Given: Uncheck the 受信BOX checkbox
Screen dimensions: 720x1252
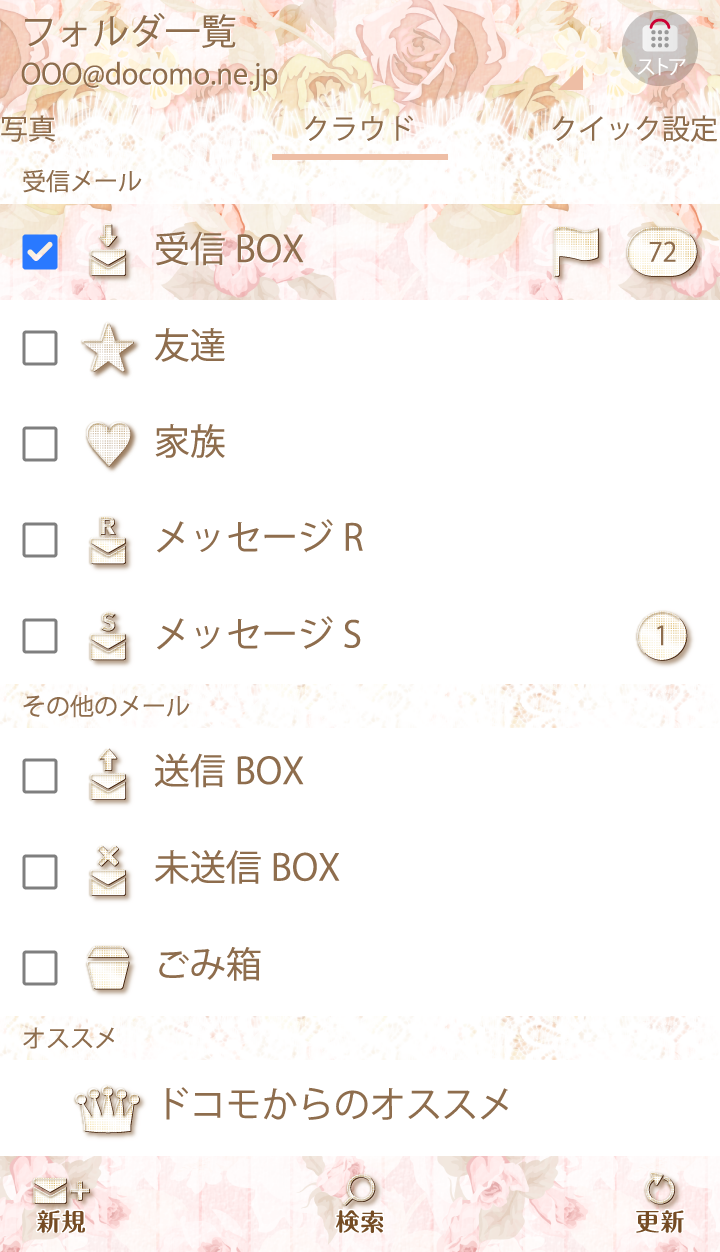Looking at the screenshot, I should (40, 252).
